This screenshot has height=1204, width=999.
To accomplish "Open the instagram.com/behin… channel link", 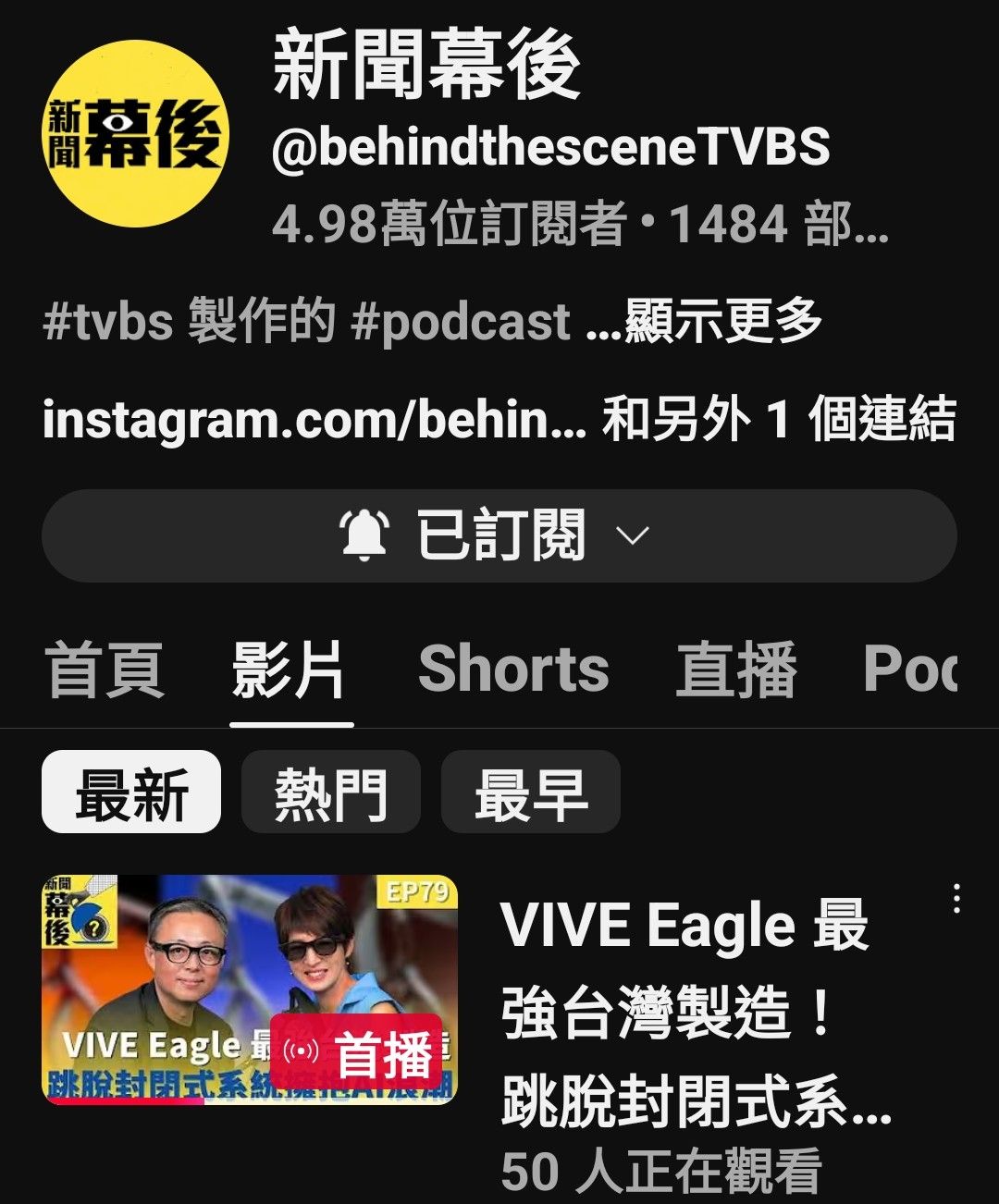I will pyautogui.click(x=314, y=420).
